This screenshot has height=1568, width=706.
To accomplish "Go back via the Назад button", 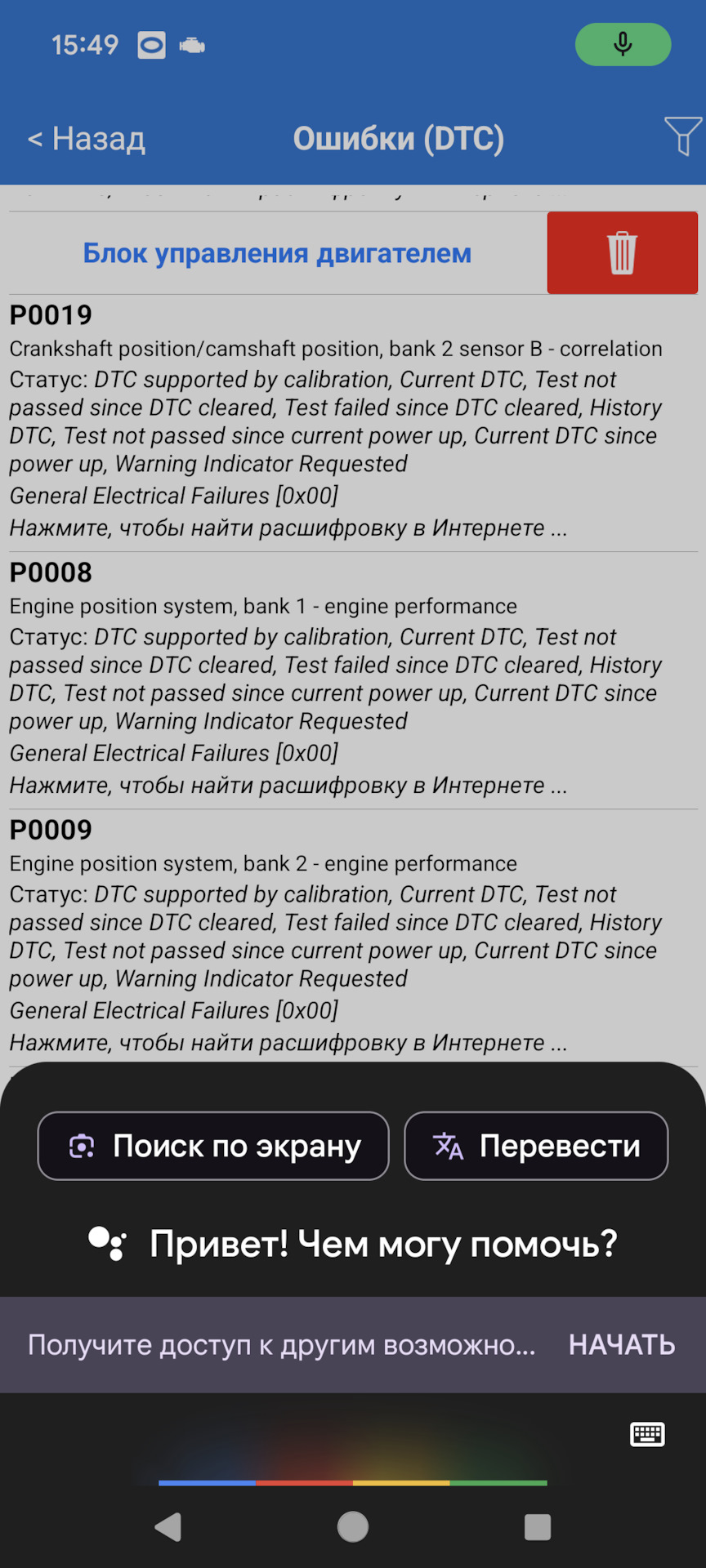I will [87, 139].
